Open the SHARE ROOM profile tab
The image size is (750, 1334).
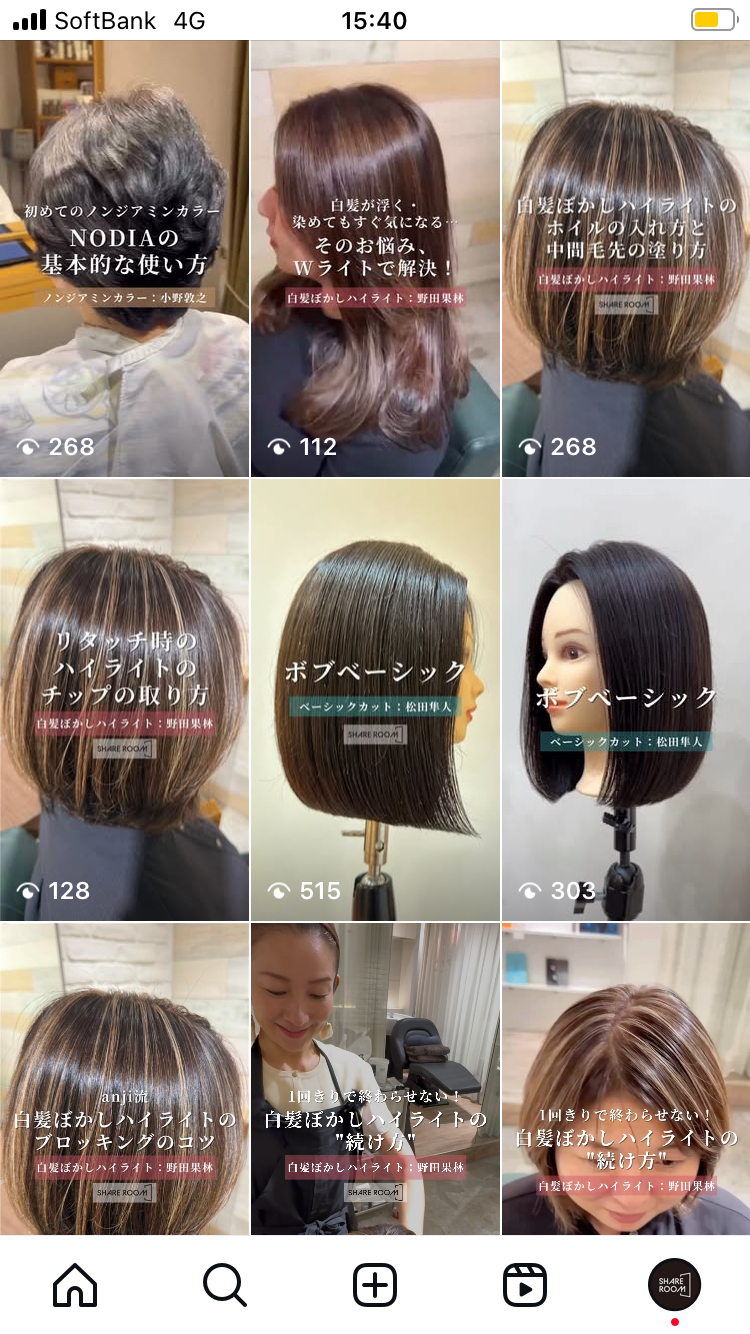pyautogui.click(x=674, y=1285)
